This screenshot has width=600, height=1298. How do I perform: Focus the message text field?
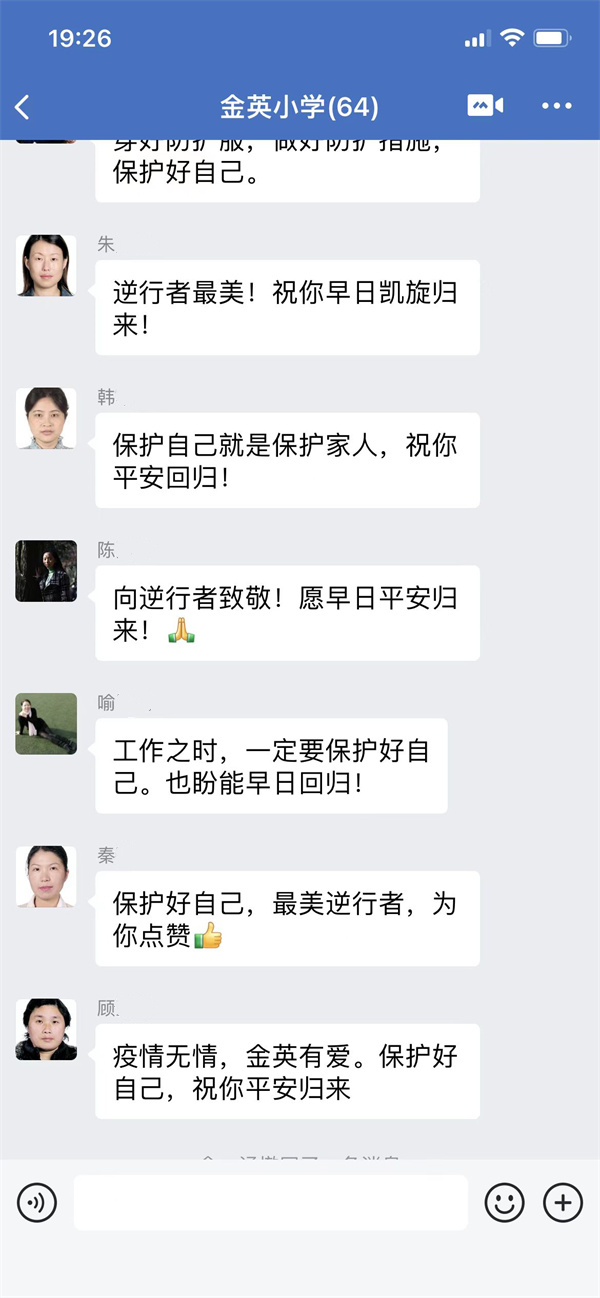[270, 1202]
